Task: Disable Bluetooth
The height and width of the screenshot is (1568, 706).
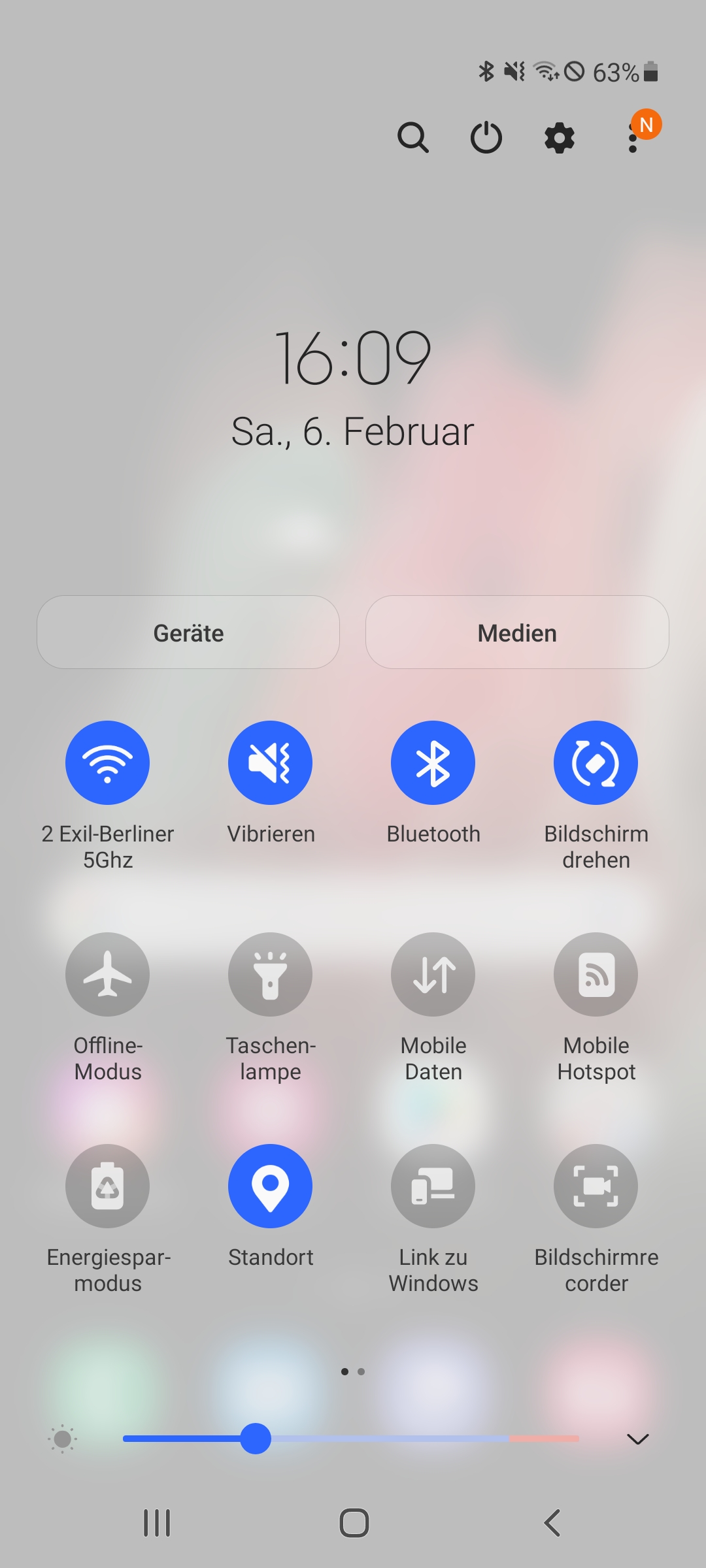Action: click(433, 762)
